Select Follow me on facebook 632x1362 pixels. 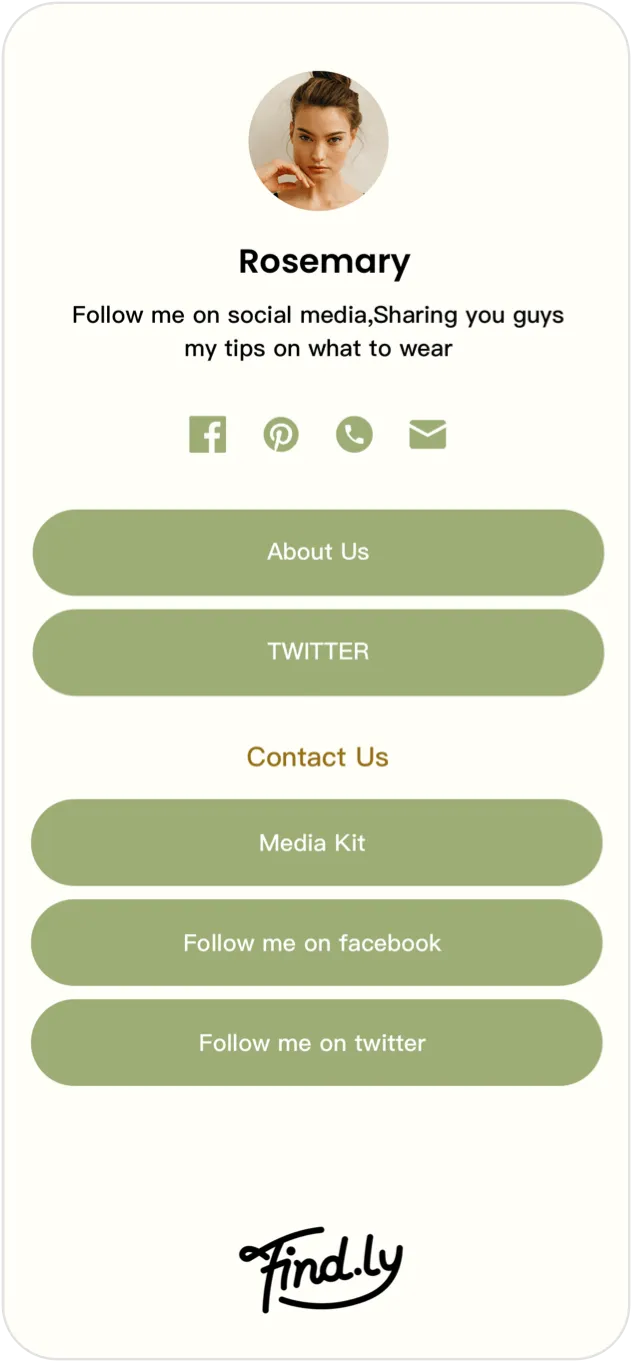(x=316, y=942)
